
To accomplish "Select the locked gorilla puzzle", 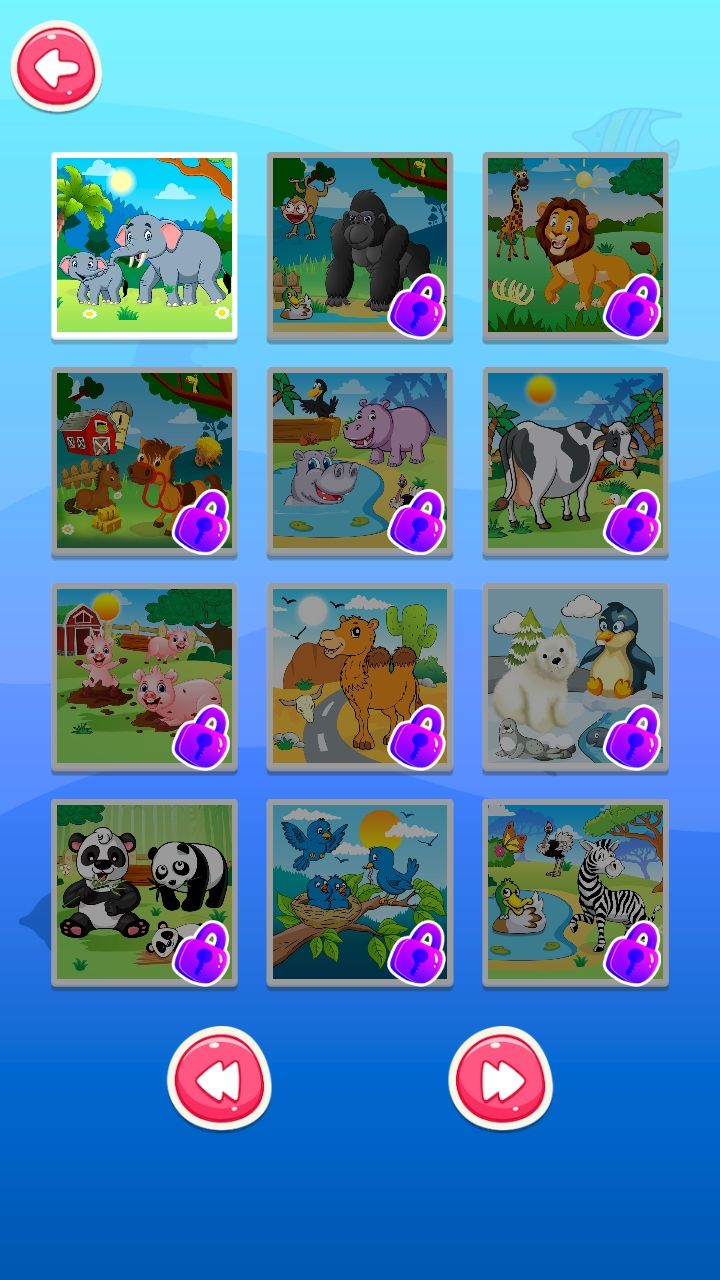I will [x=360, y=246].
